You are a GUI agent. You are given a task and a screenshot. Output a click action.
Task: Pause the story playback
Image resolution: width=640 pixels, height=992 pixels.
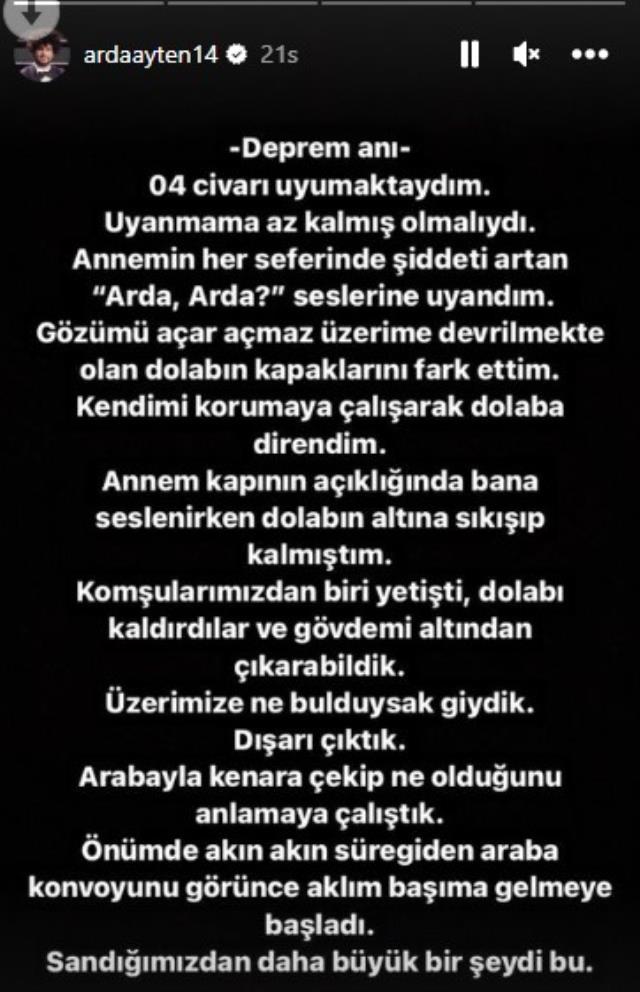470,56
